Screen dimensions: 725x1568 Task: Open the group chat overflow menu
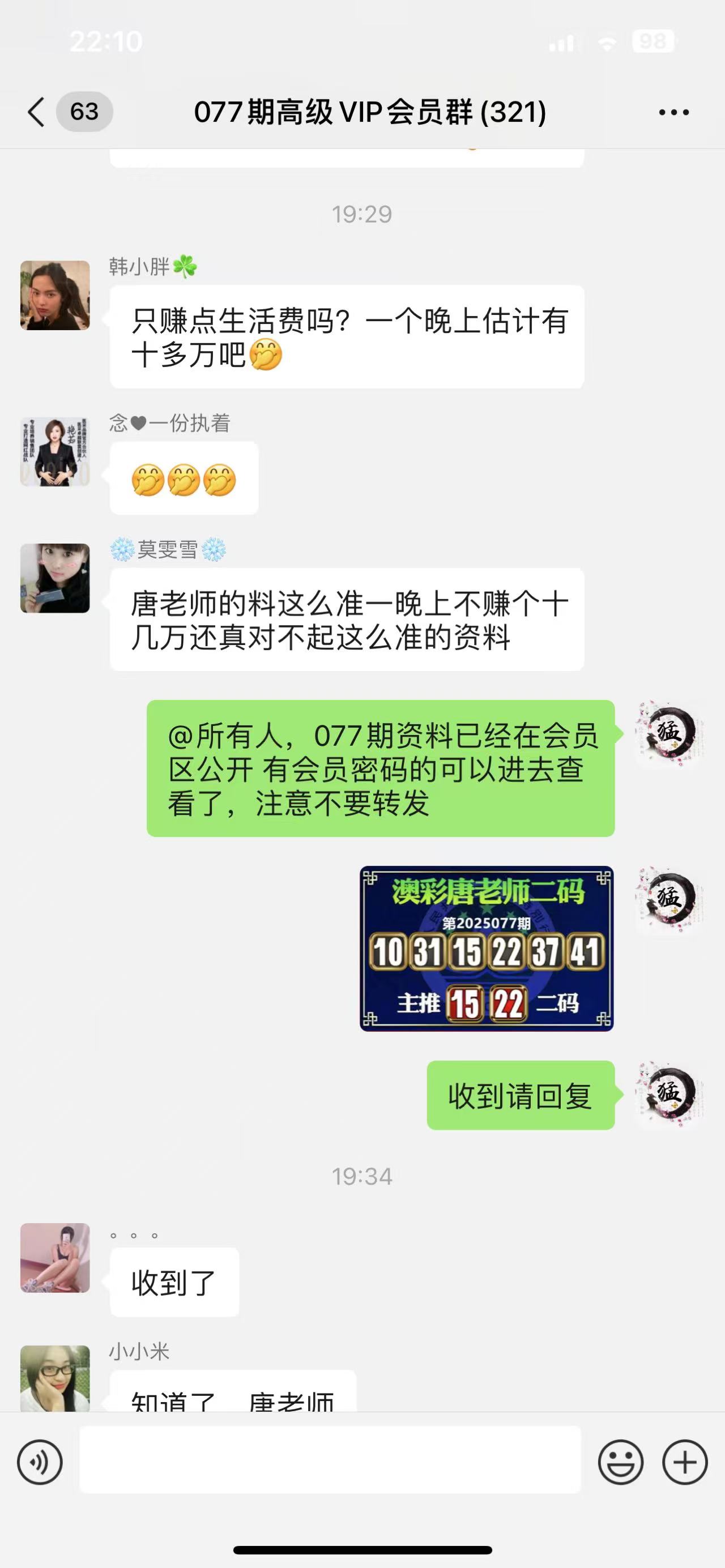674,112
